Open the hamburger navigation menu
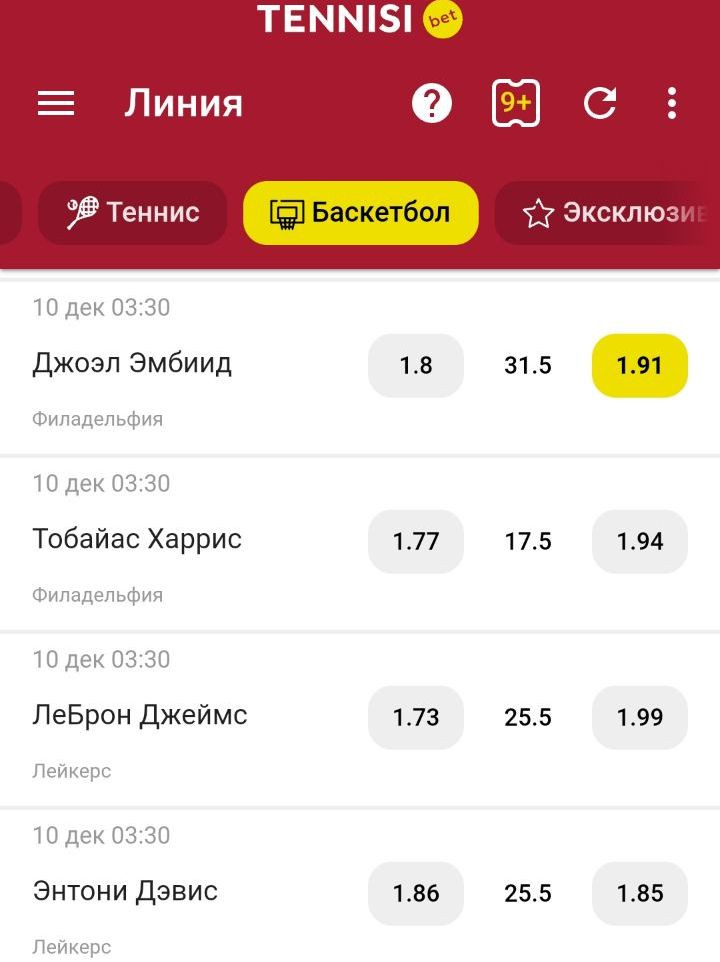 [56, 104]
